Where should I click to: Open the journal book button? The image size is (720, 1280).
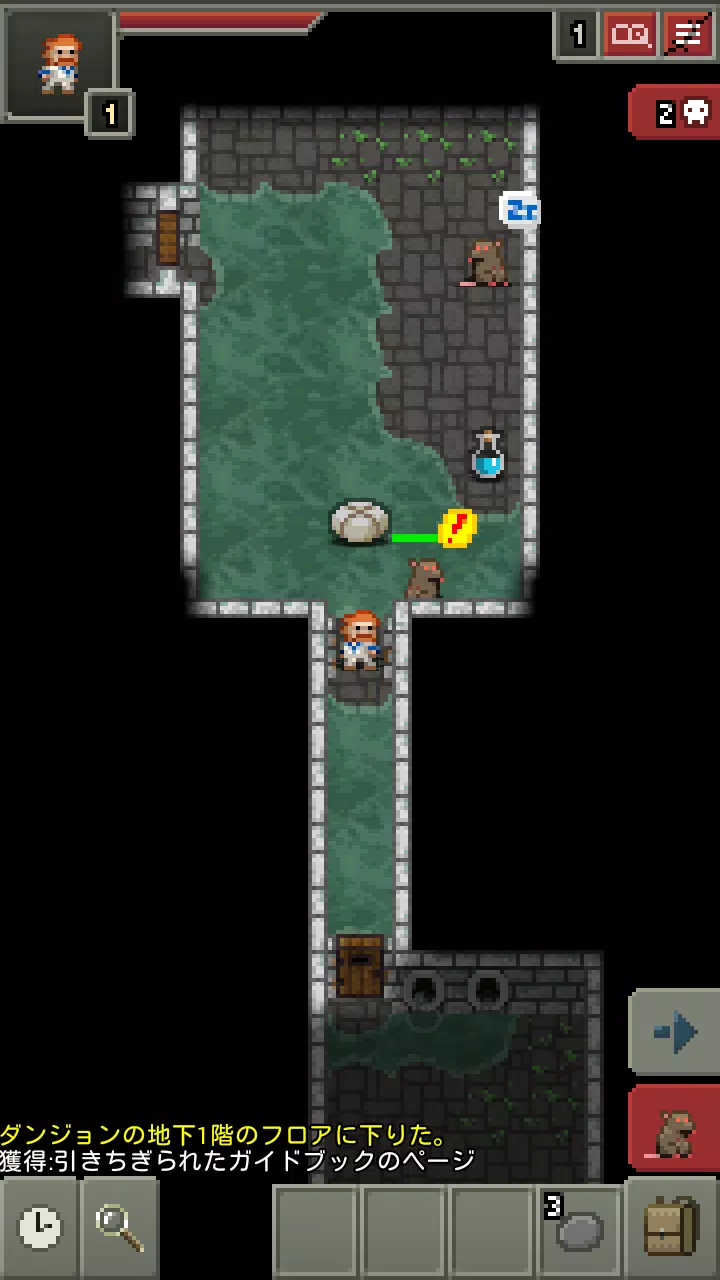[x=630, y=35]
